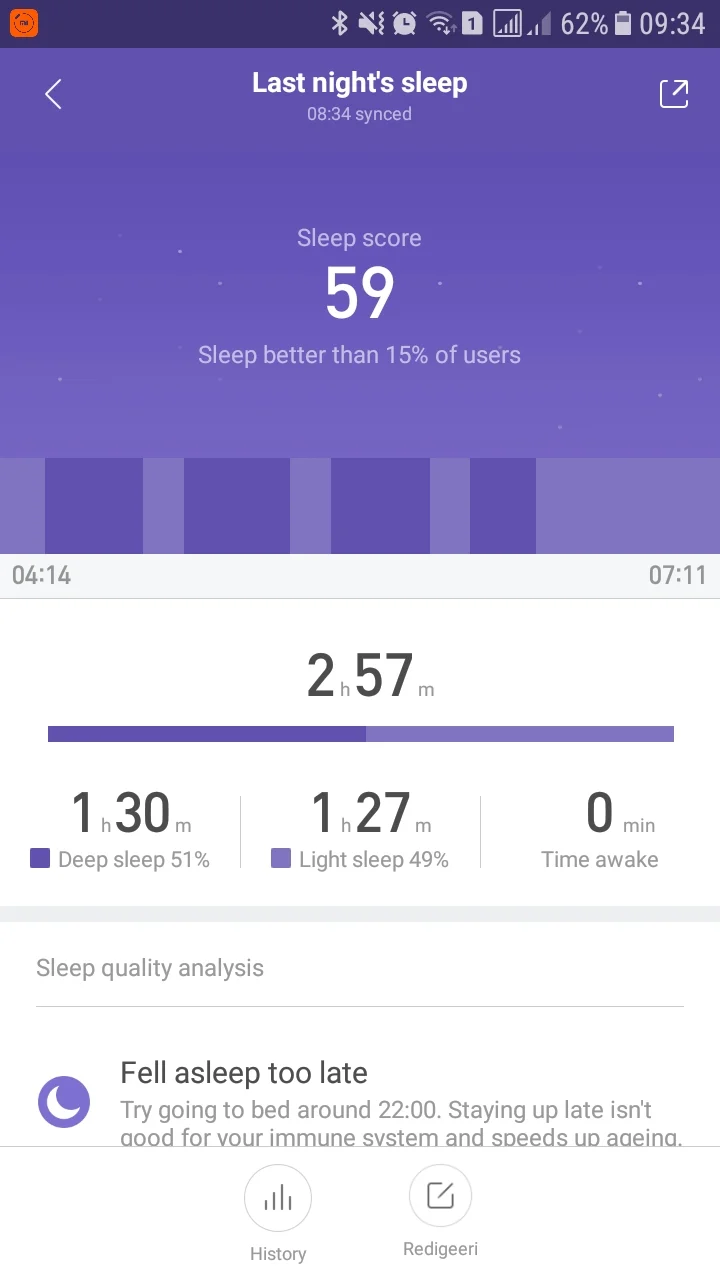720x1280 pixels.
Task: Open the share screen icon
Action: point(673,93)
